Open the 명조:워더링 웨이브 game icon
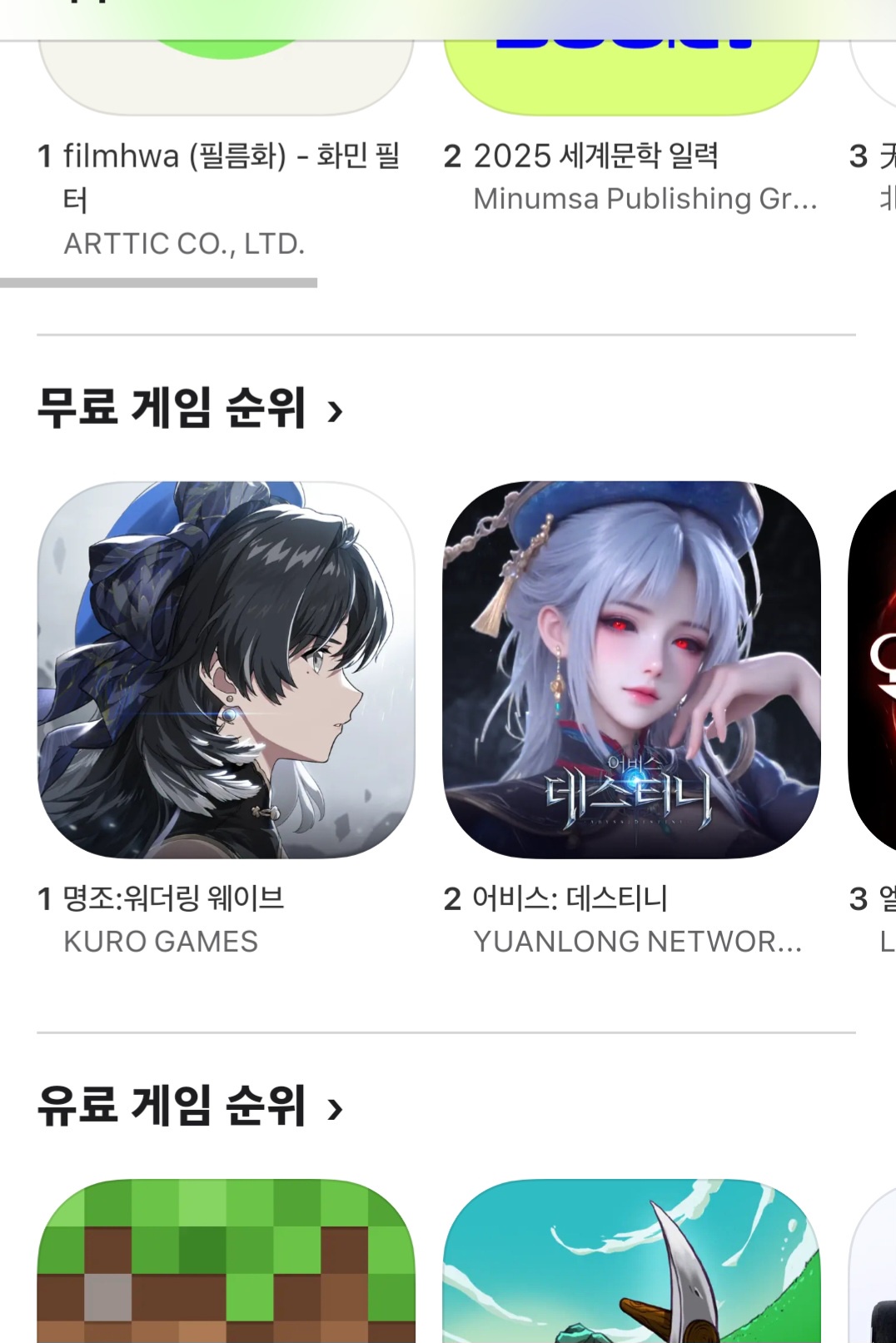Image resolution: width=896 pixels, height=1343 pixels. pyautogui.click(x=226, y=669)
